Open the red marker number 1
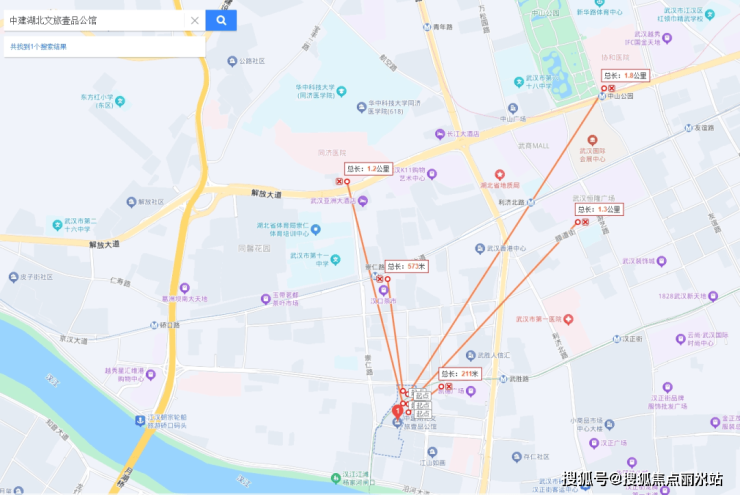 click(398, 410)
